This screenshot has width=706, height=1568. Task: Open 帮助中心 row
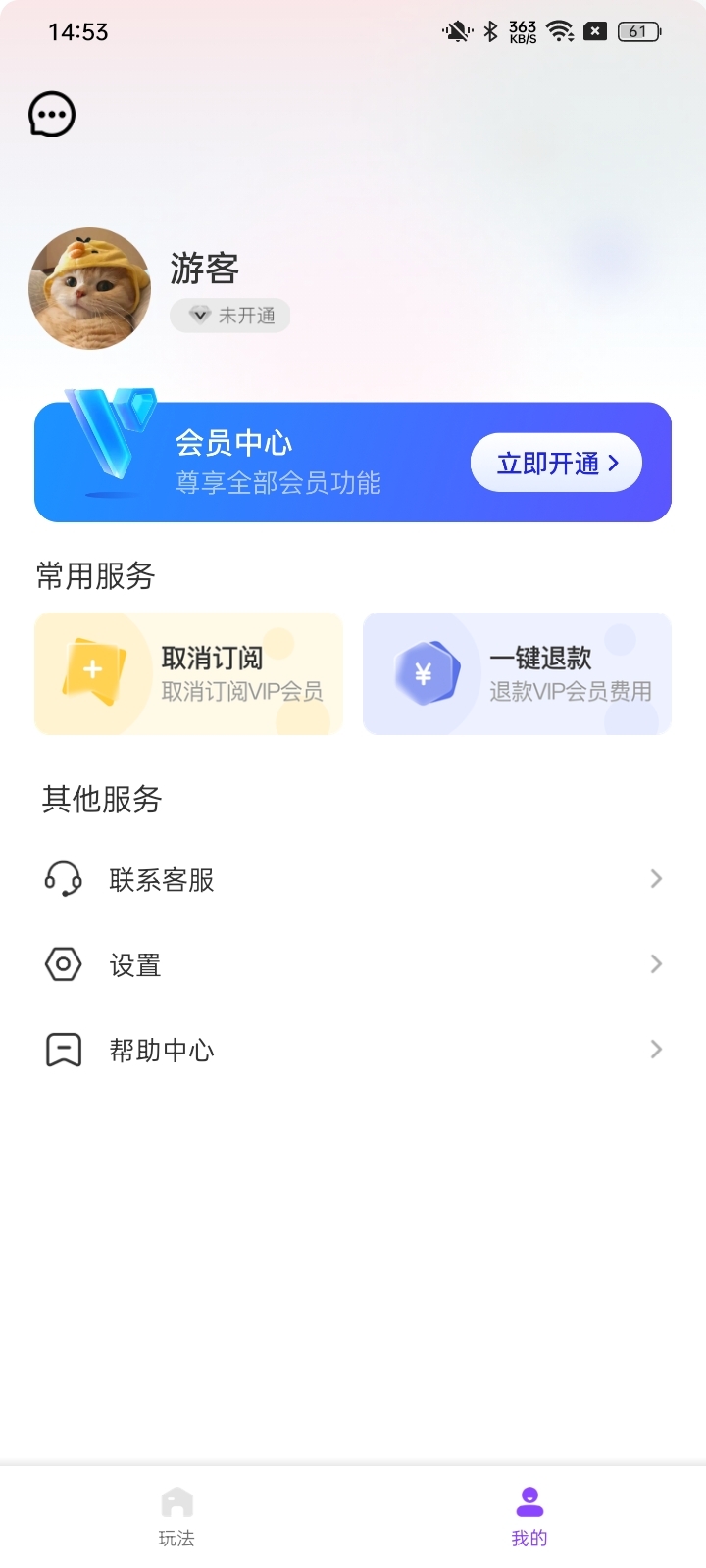coord(353,1051)
